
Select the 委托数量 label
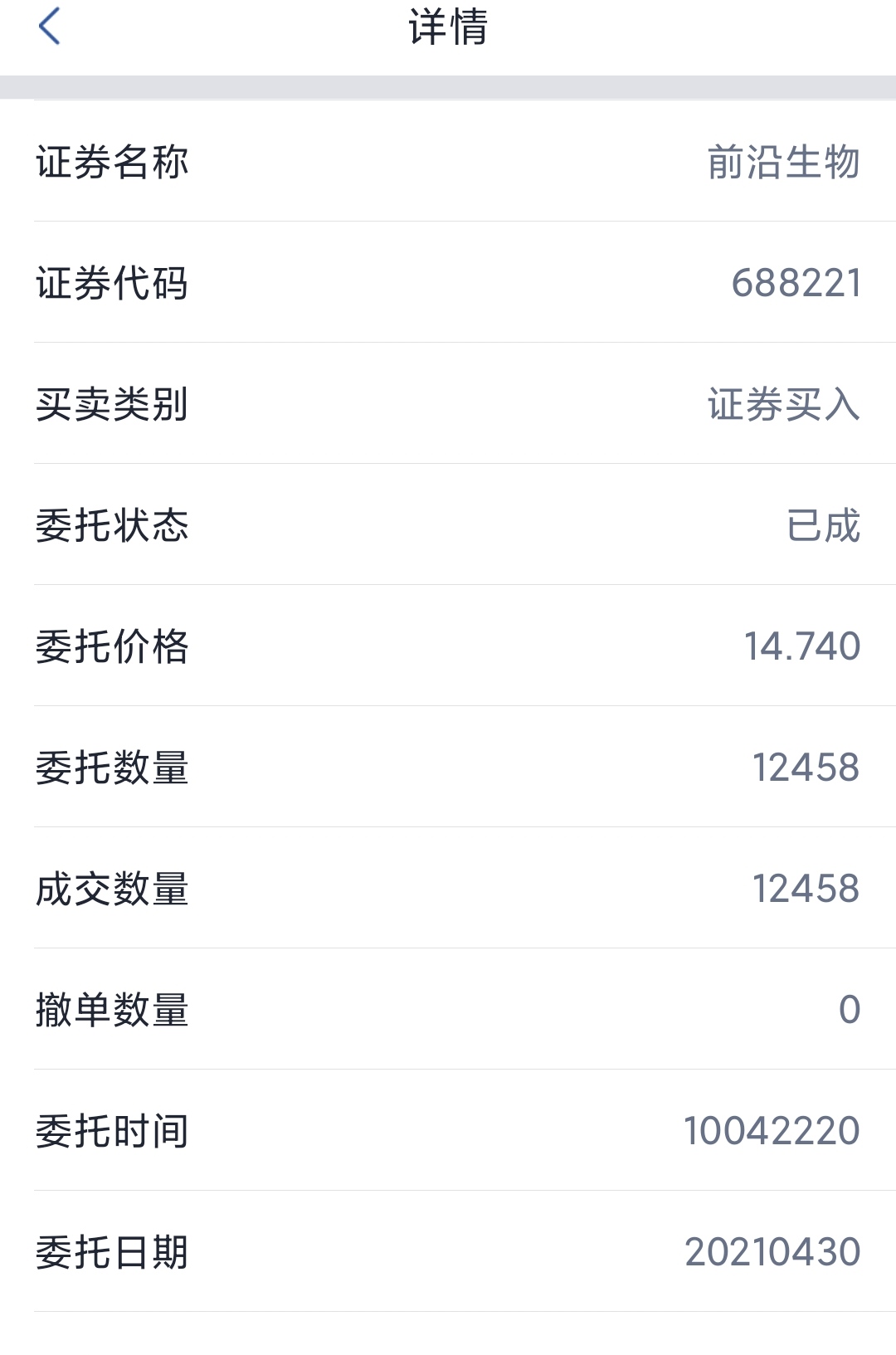click(x=112, y=770)
